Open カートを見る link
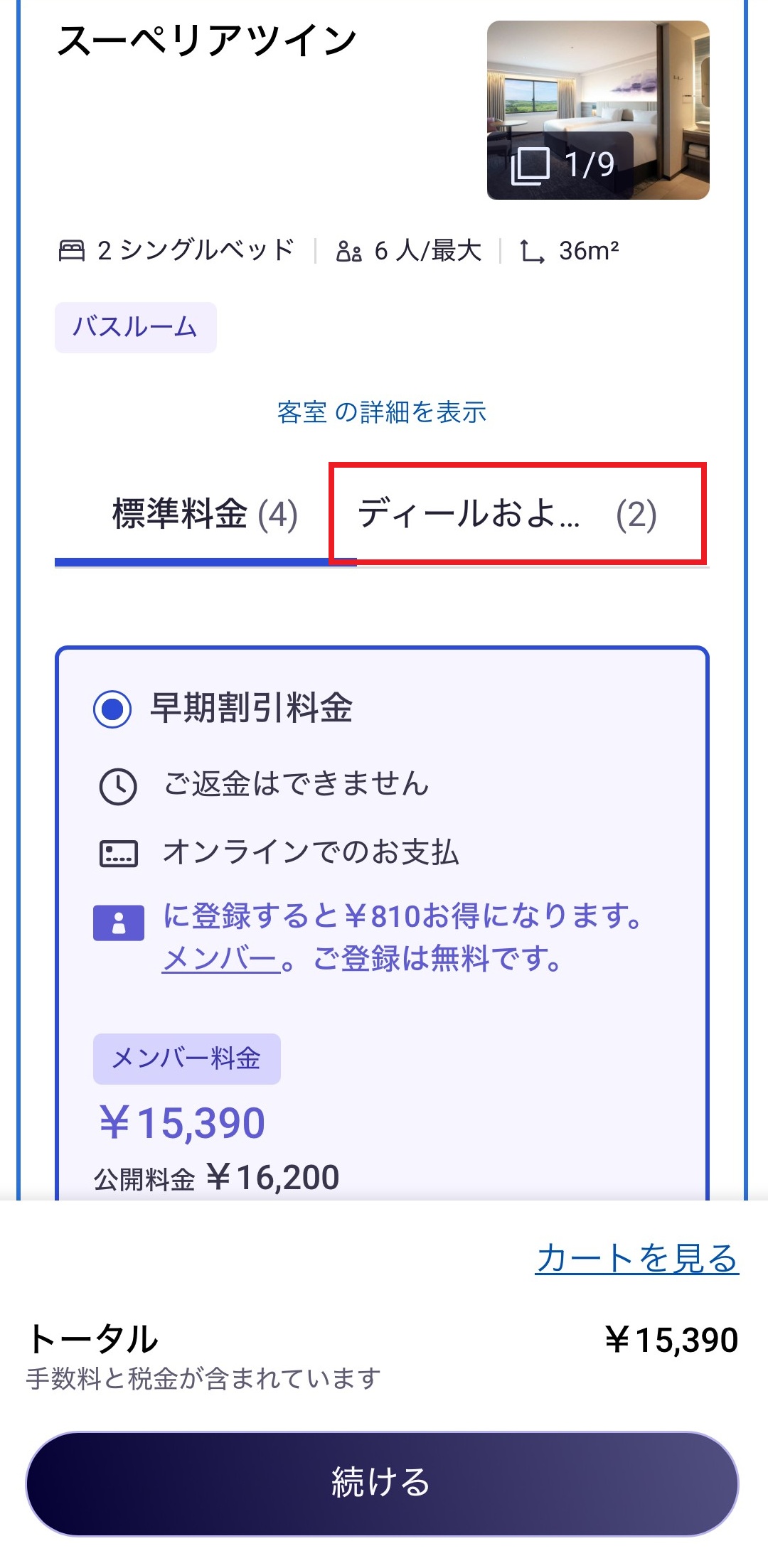 (x=636, y=1259)
